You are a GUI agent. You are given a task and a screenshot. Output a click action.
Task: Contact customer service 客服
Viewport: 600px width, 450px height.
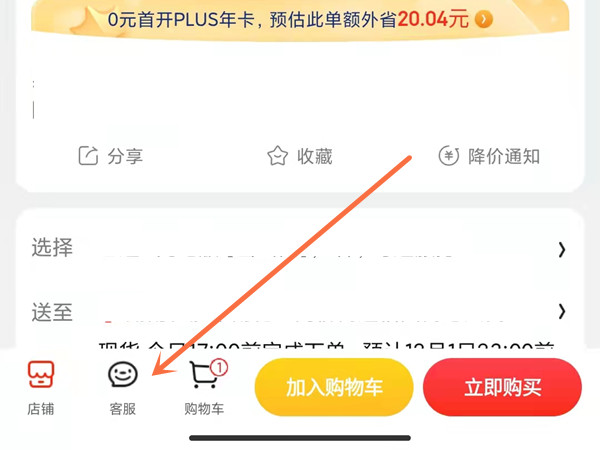(x=122, y=388)
